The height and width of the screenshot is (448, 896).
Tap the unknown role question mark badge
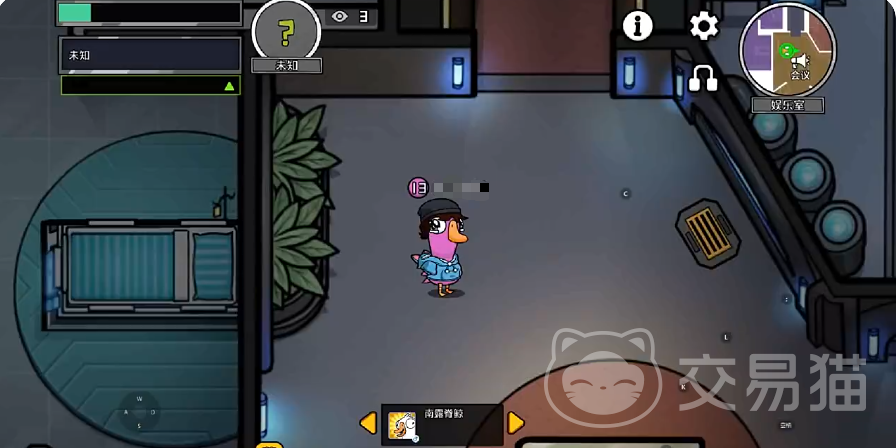point(286,32)
